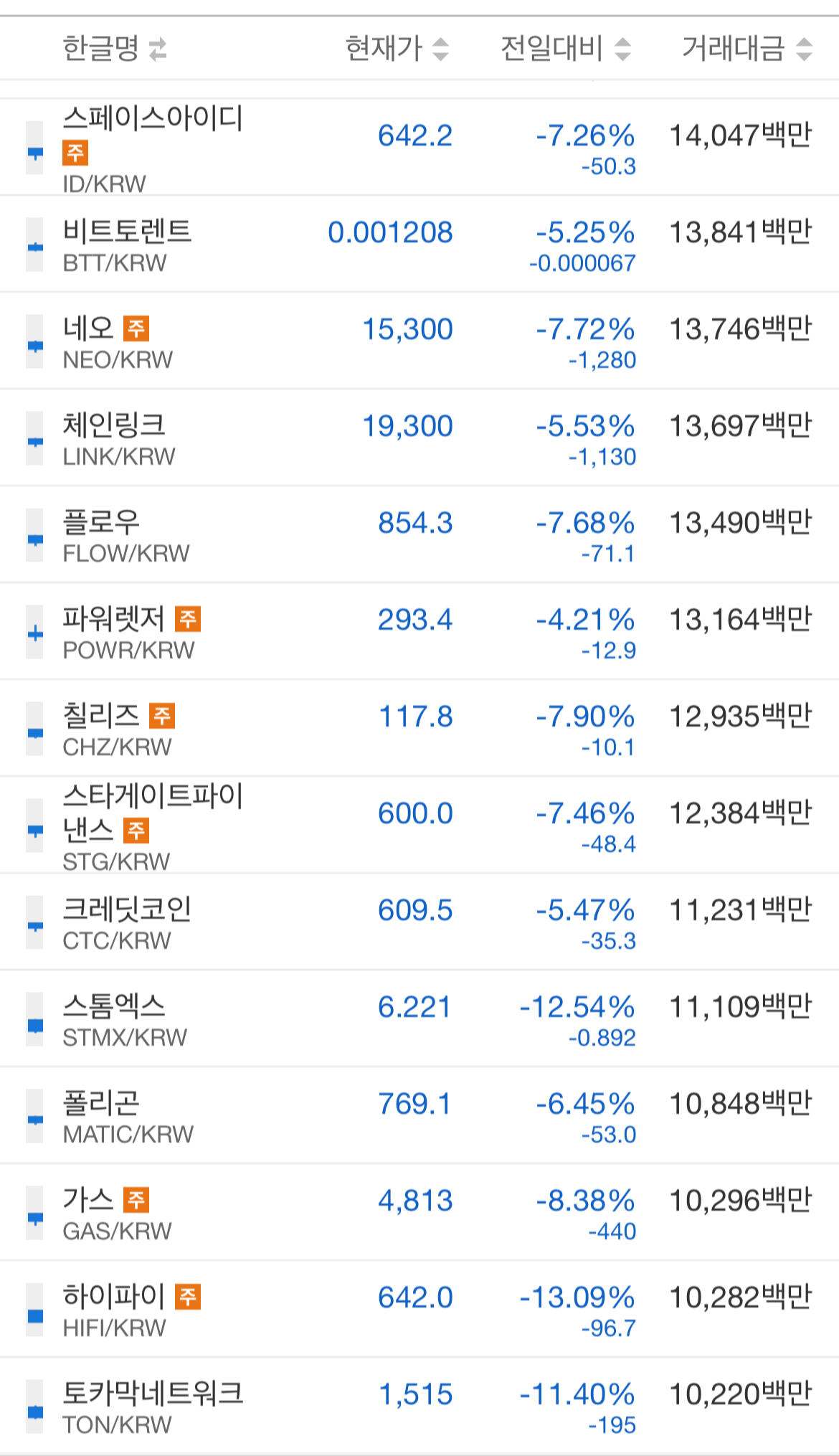View the 하이파이 HIFI/KRW market
Viewport: 839px width, 1456px height.
(x=419, y=1309)
